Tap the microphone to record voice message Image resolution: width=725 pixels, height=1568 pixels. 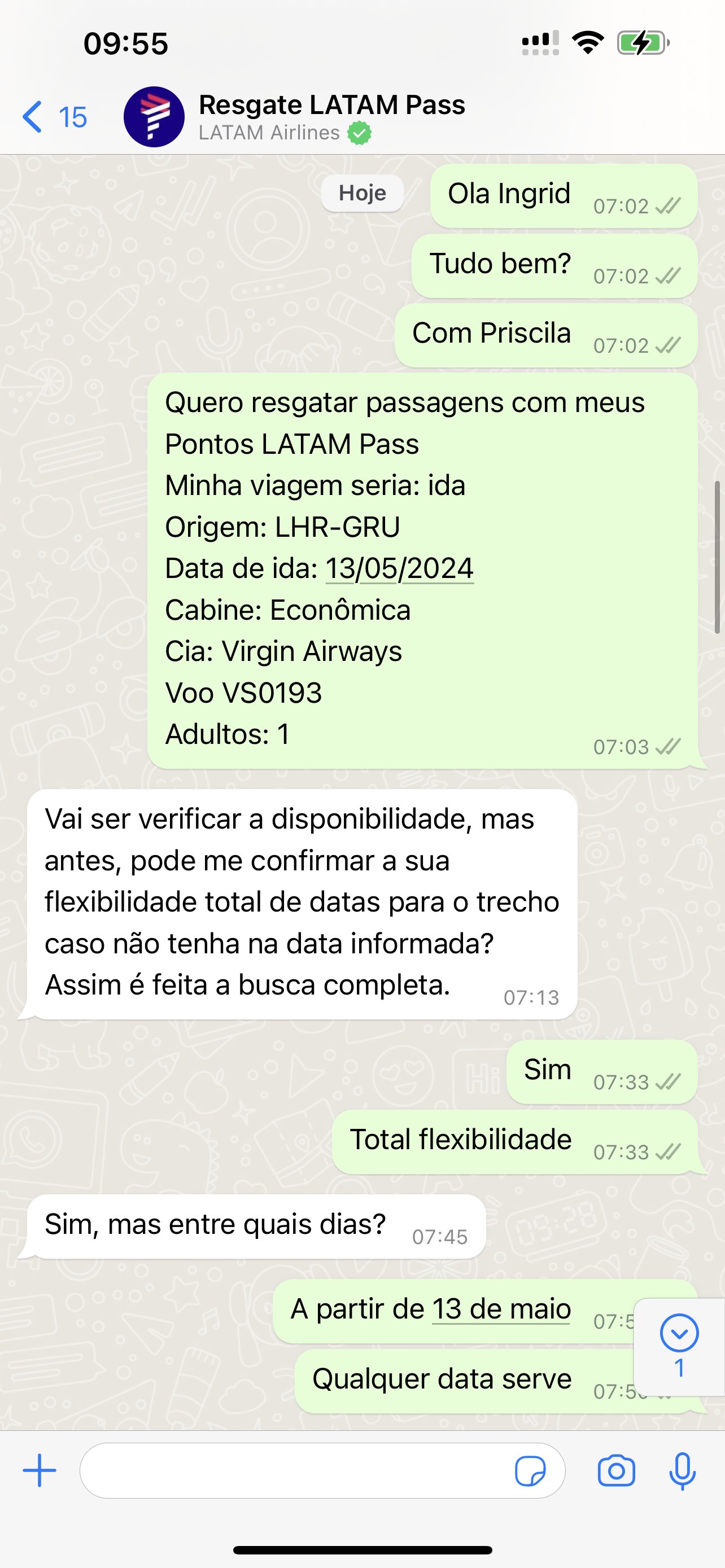coord(683,1471)
